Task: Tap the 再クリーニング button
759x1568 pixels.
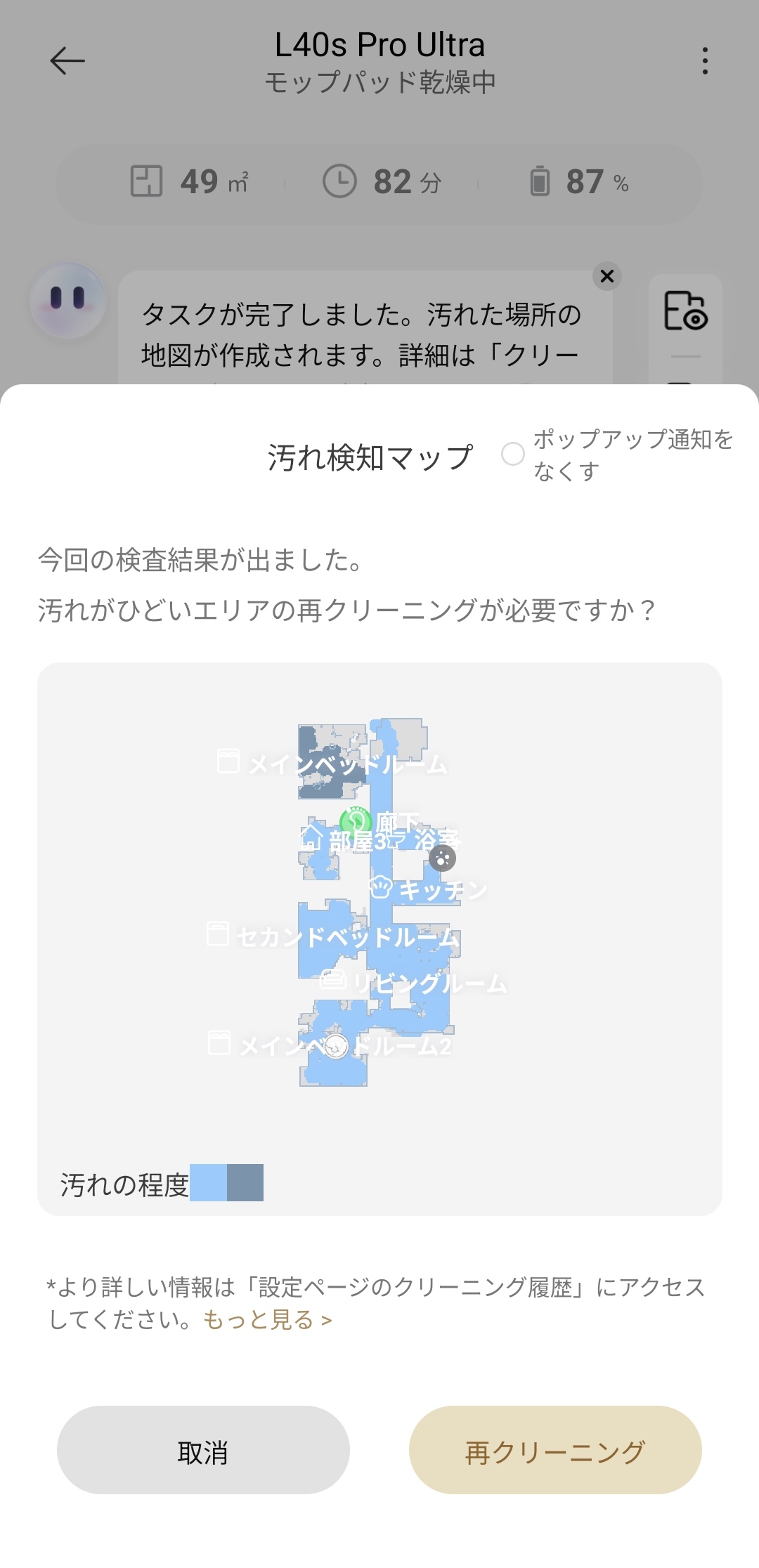Action: [555, 1450]
